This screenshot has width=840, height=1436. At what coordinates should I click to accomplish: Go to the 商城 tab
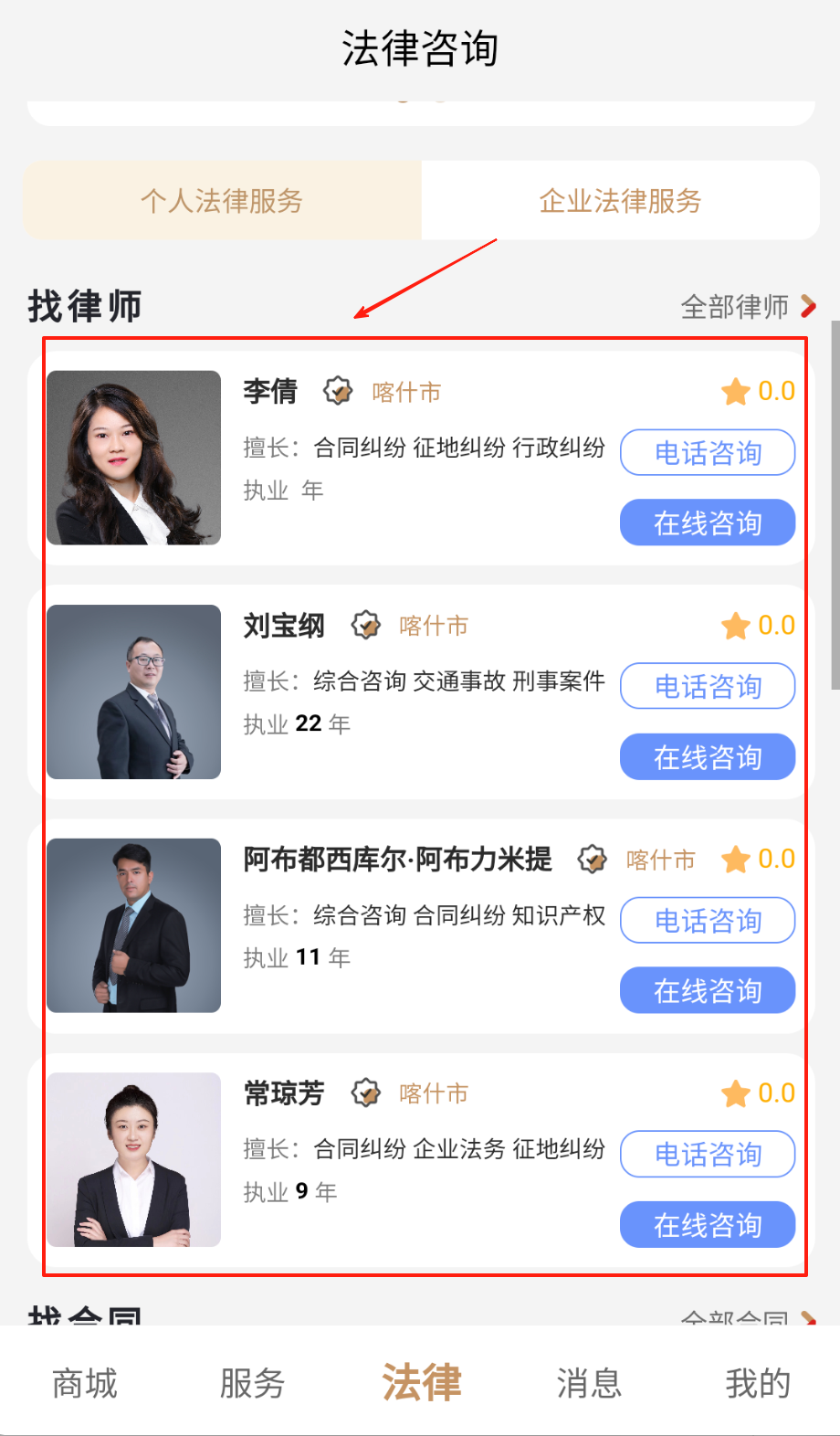click(x=85, y=1383)
